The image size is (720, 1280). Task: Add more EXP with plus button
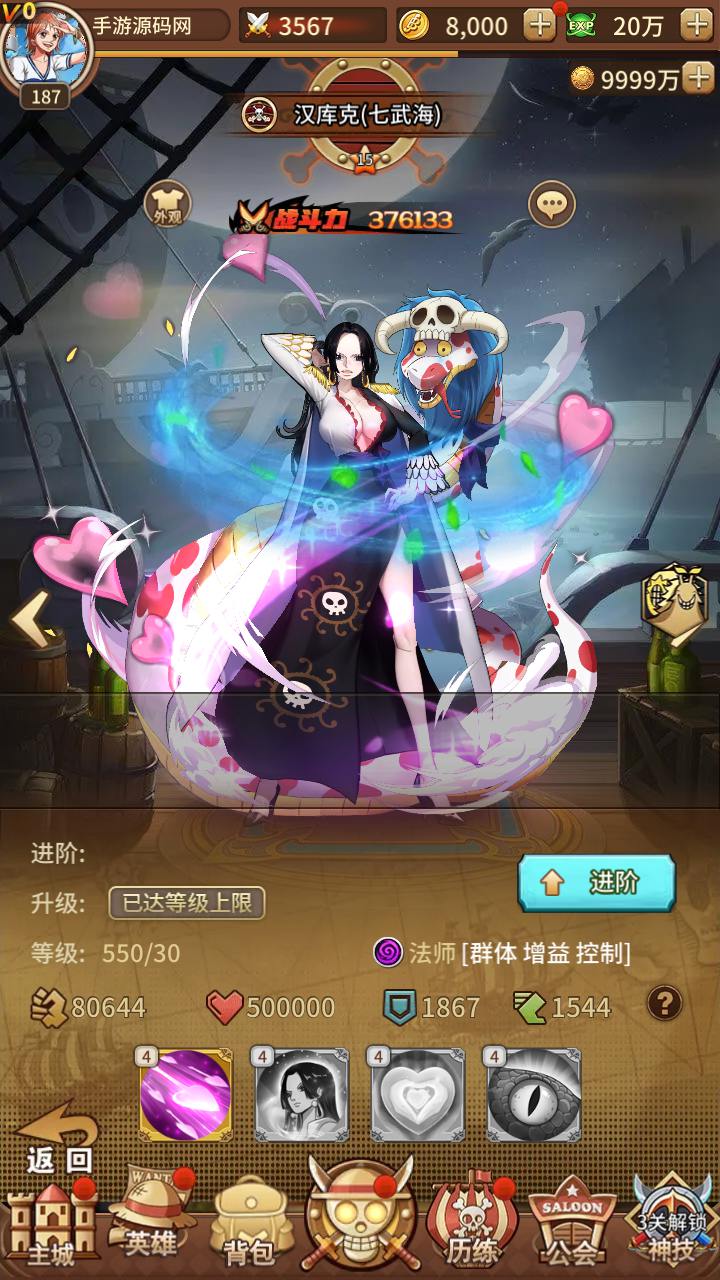695,25
